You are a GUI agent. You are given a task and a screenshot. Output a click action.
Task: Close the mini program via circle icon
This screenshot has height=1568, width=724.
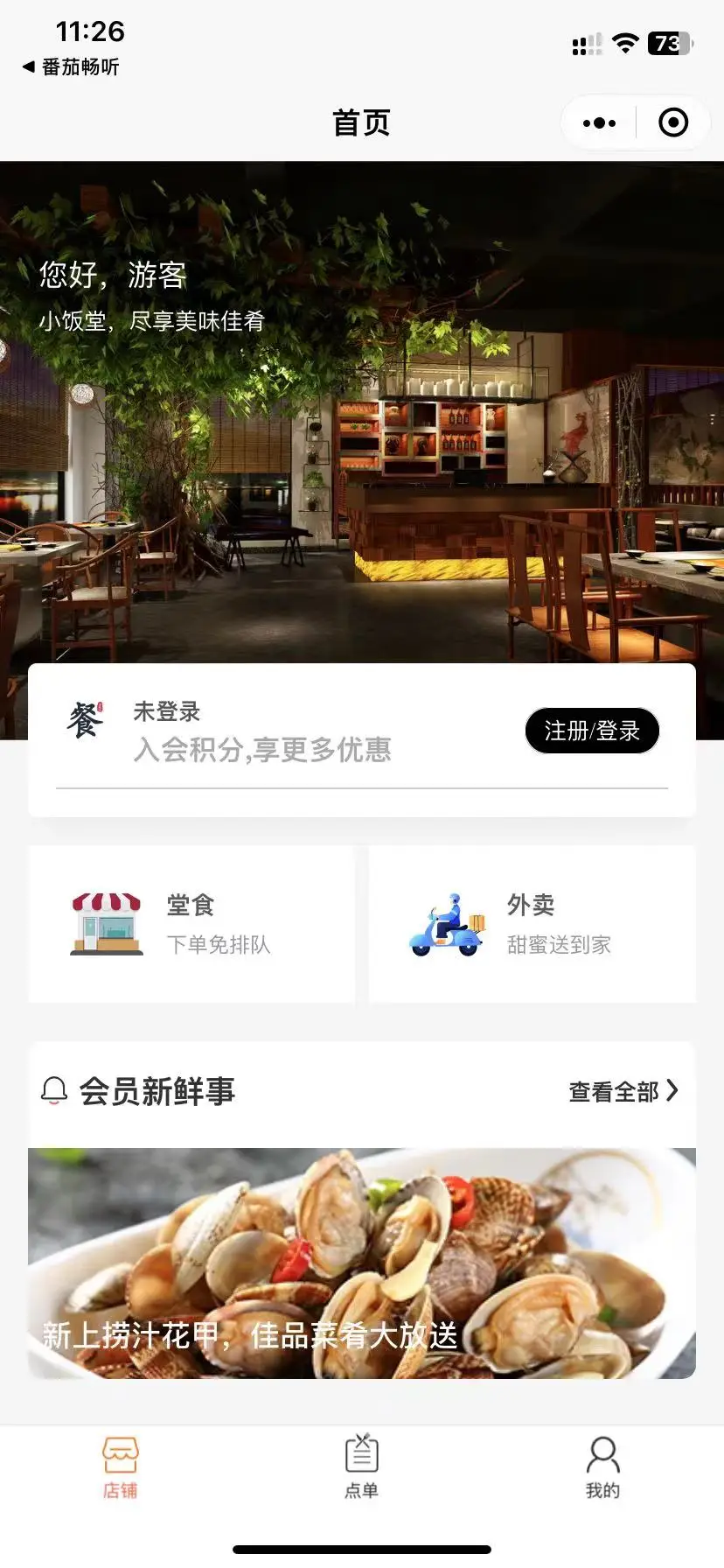point(672,123)
